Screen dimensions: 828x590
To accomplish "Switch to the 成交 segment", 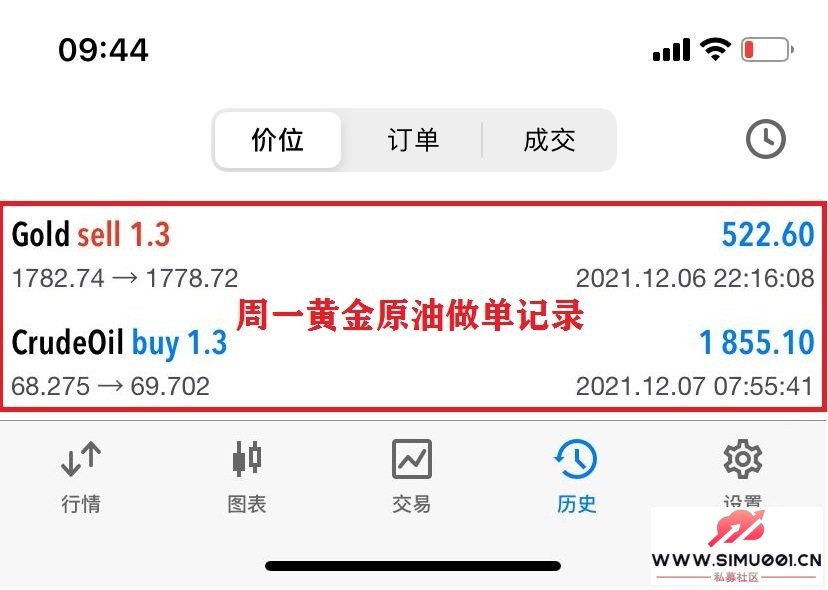I will click(549, 140).
